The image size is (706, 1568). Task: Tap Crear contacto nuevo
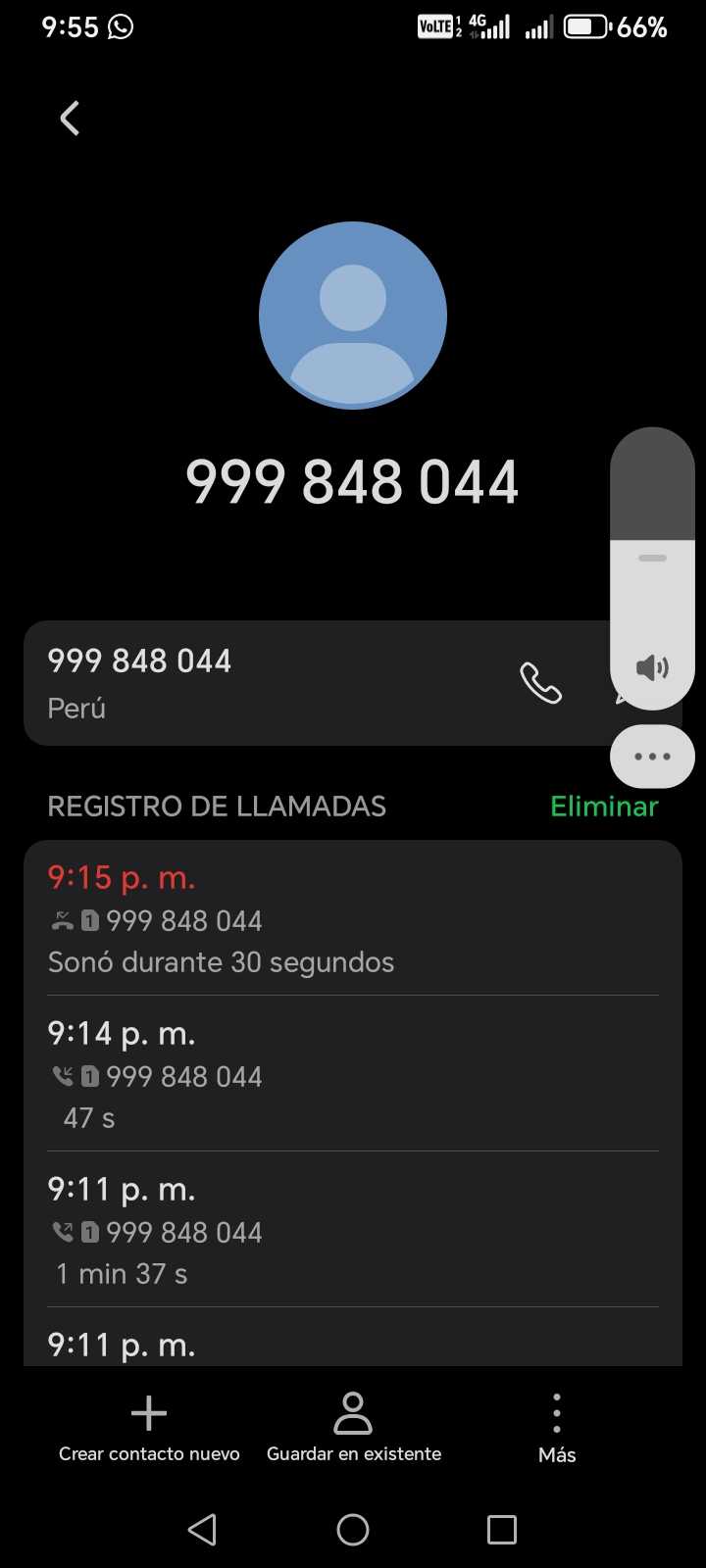coord(149,1429)
